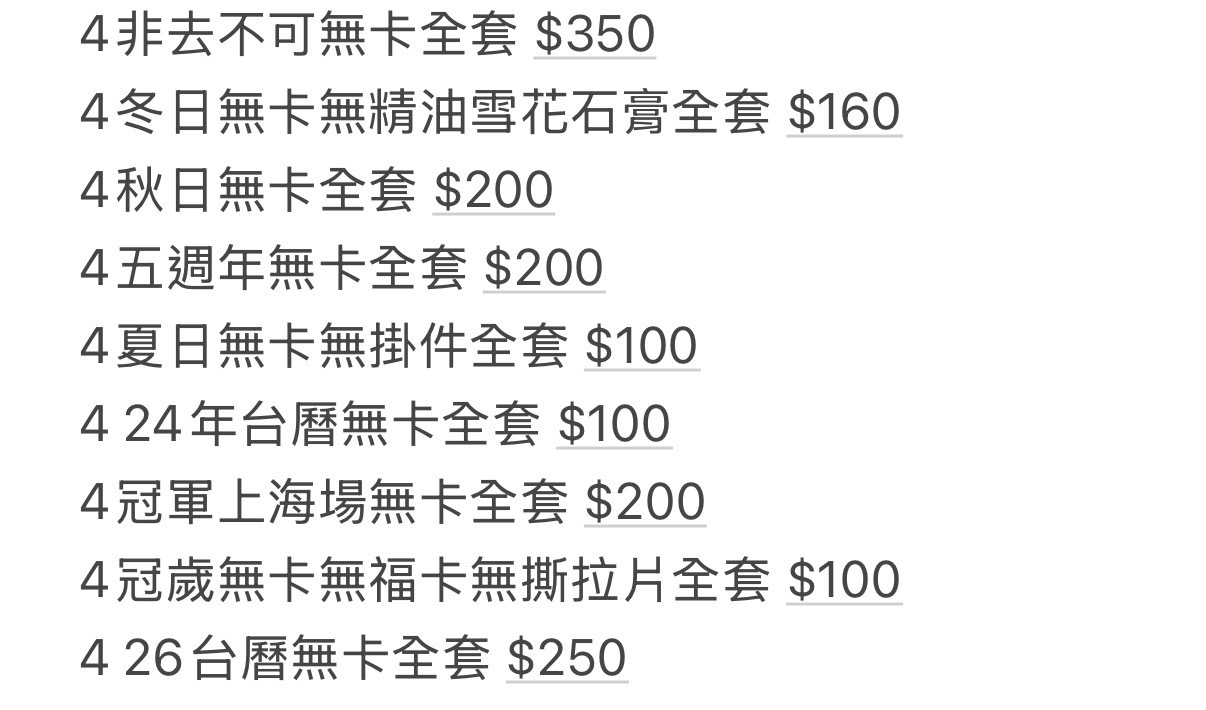Image resolution: width=1206 pixels, height=710 pixels.
Task: Tap the $200 link beside 秋日無卡全套
Action: coord(493,190)
